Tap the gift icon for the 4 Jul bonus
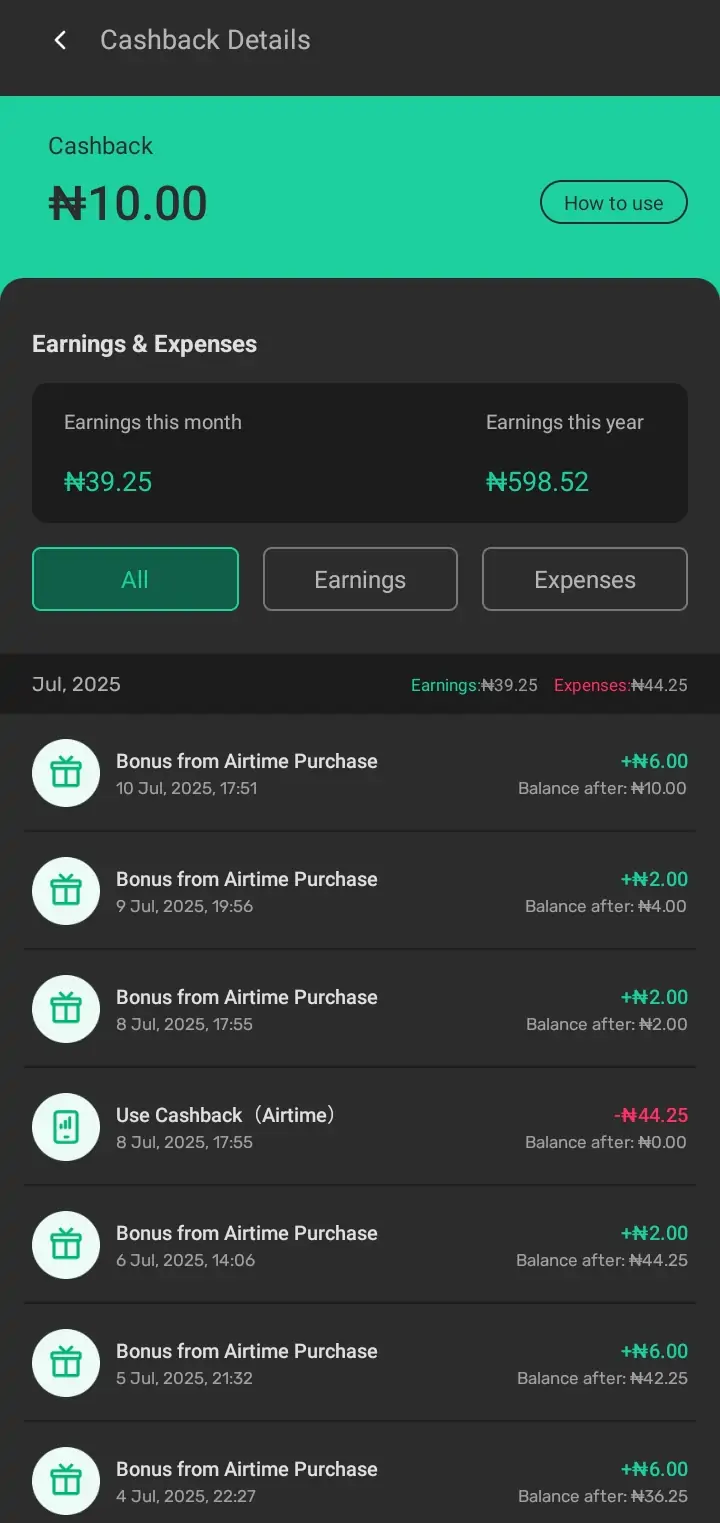 [66, 1480]
